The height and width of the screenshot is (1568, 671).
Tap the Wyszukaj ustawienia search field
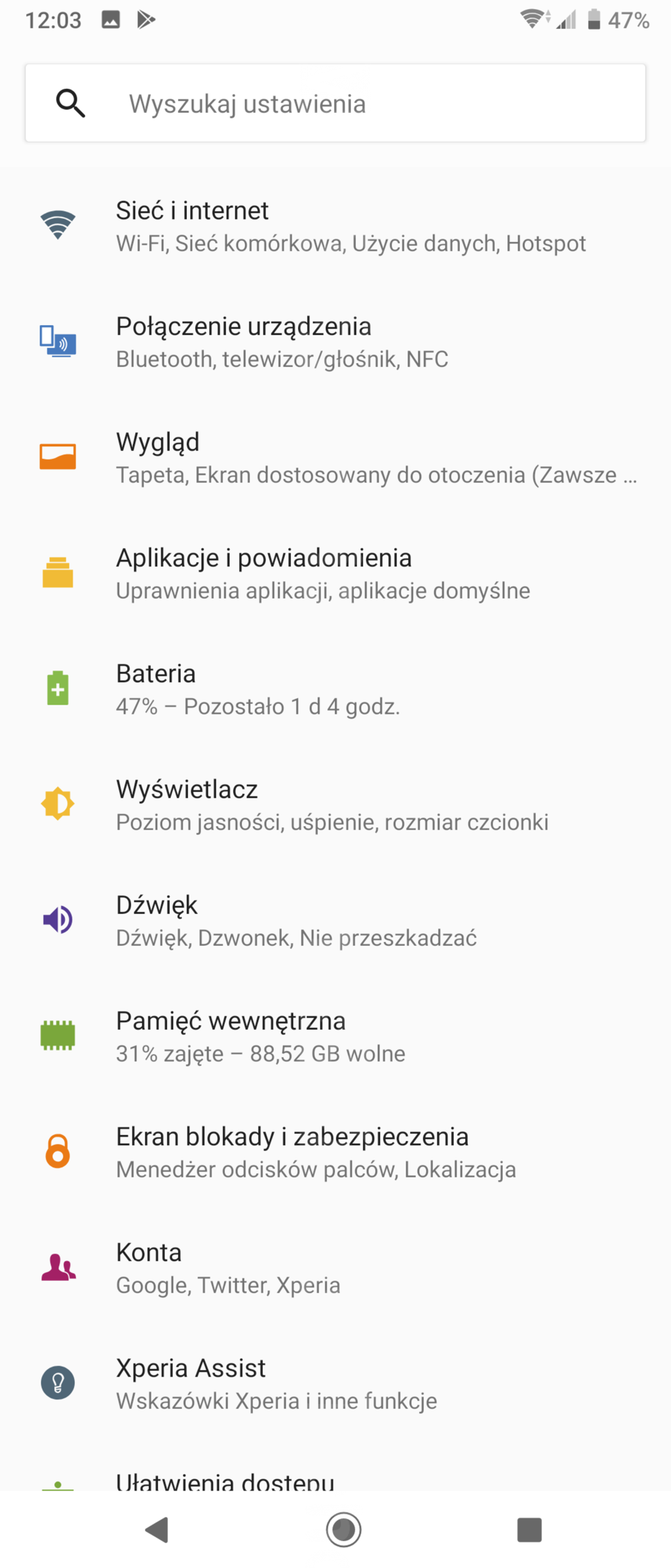tap(335, 103)
